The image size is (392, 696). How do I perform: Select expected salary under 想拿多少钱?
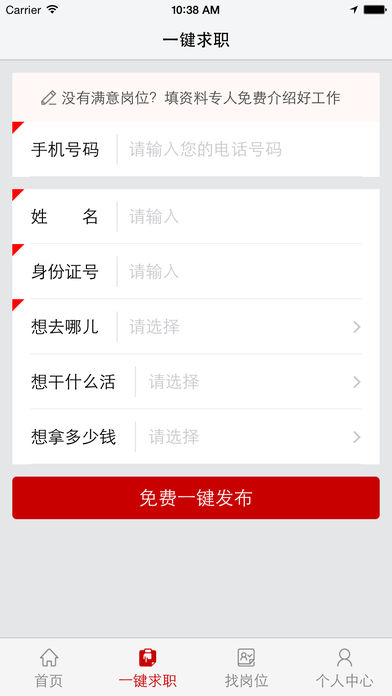click(196, 437)
